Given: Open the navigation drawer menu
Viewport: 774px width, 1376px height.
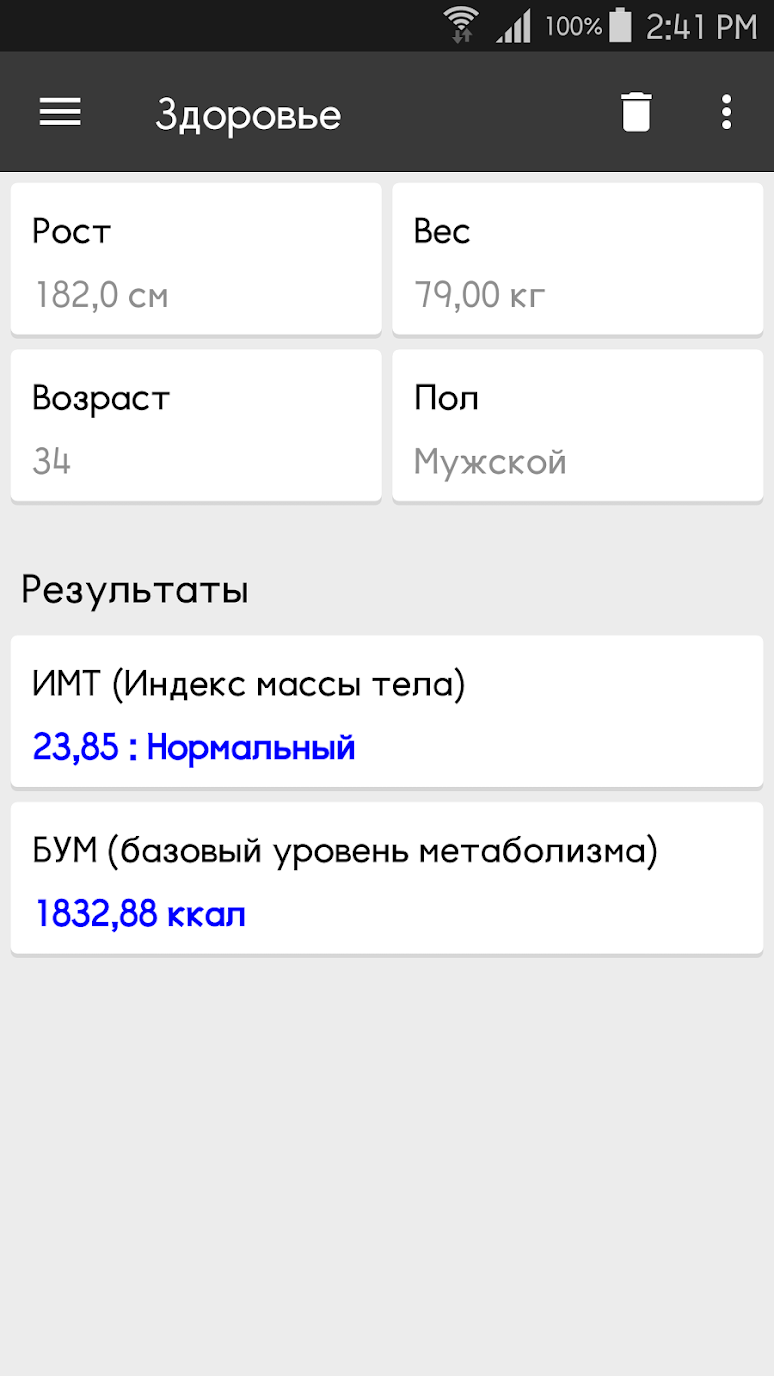Looking at the screenshot, I should [x=60, y=113].
